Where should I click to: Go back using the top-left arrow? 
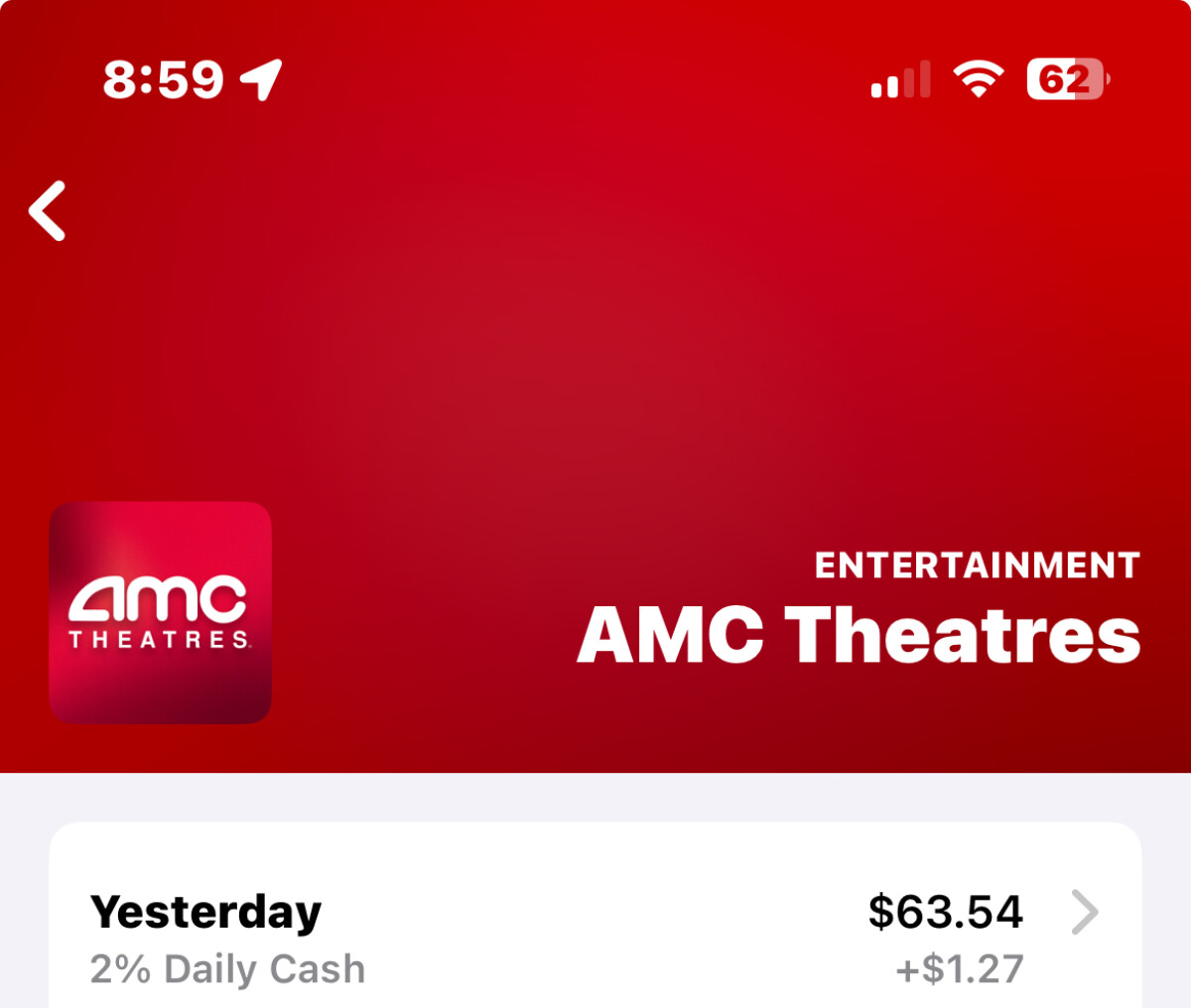coord(48,210)
